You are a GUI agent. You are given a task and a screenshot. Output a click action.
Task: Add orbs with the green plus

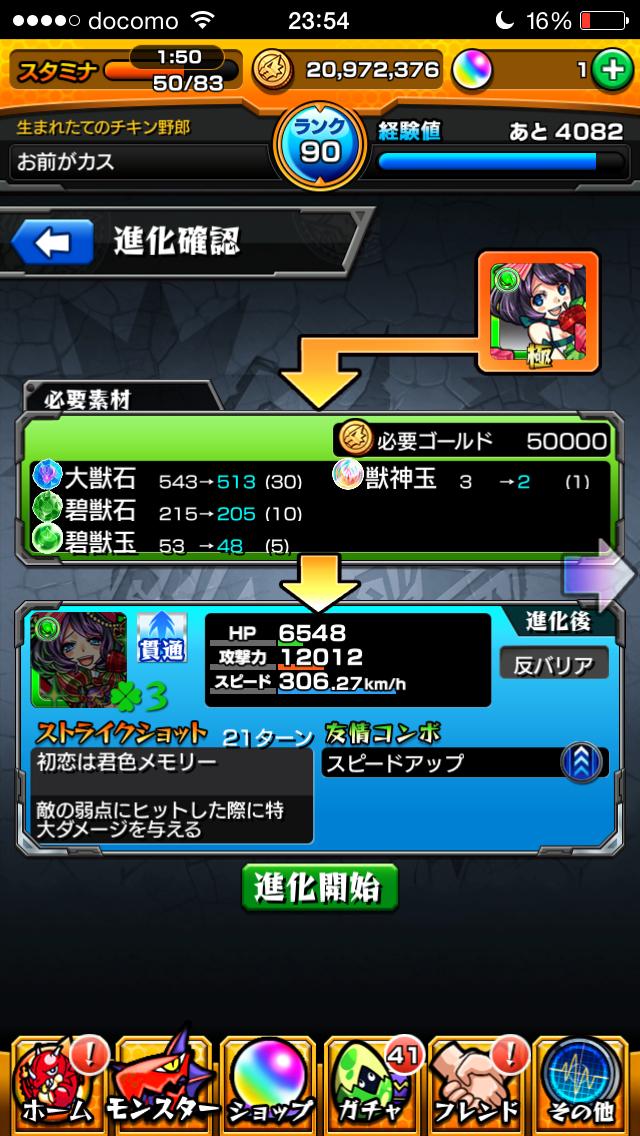(609, 69)
